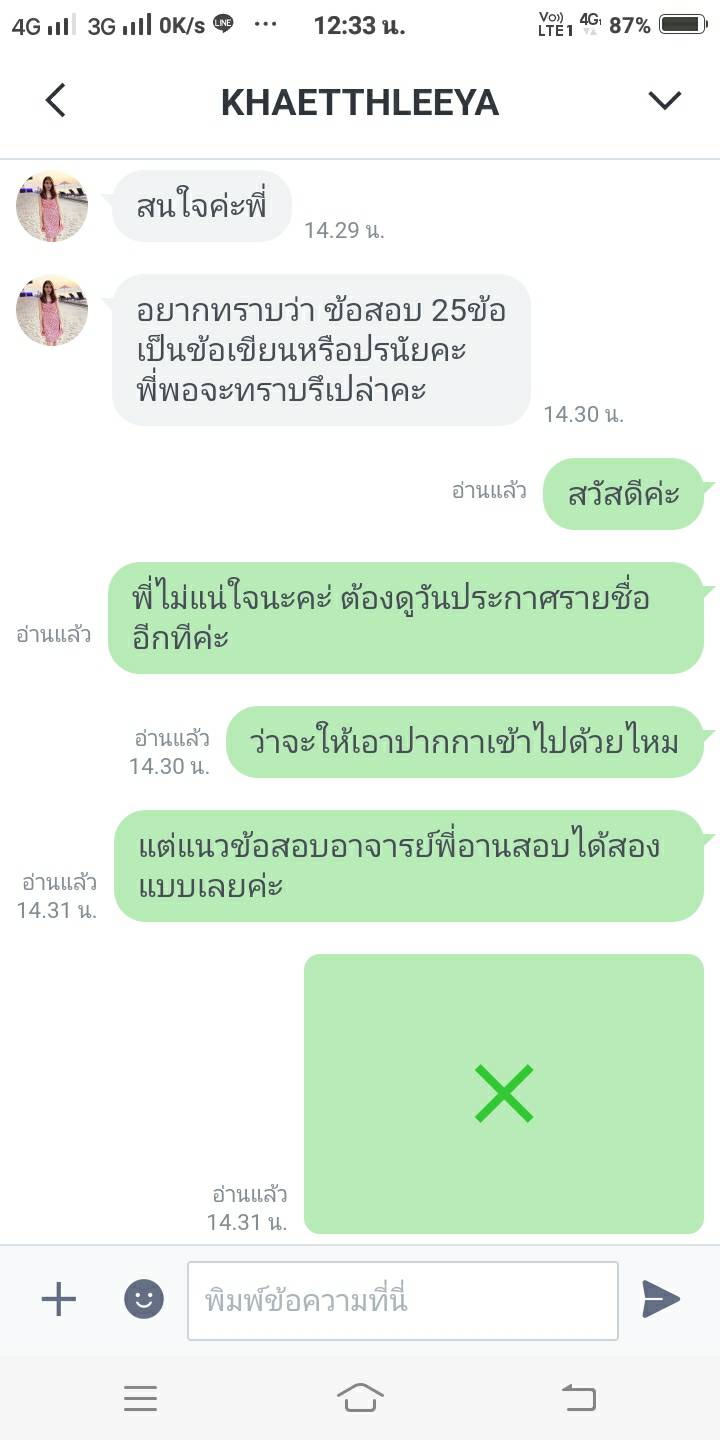Focus the message text field

tap(402, 1300)
